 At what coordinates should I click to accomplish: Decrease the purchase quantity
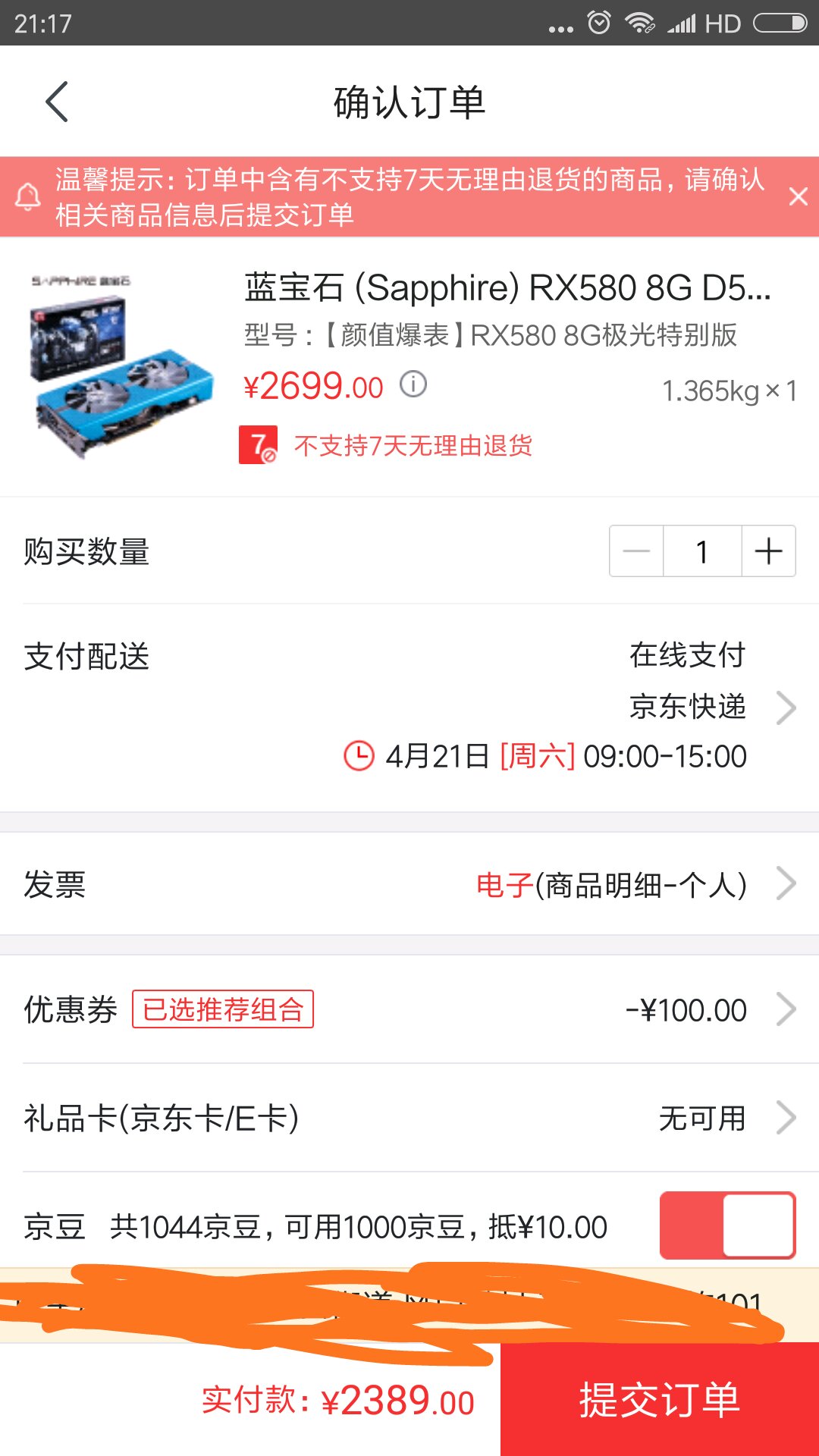(636, 551)
